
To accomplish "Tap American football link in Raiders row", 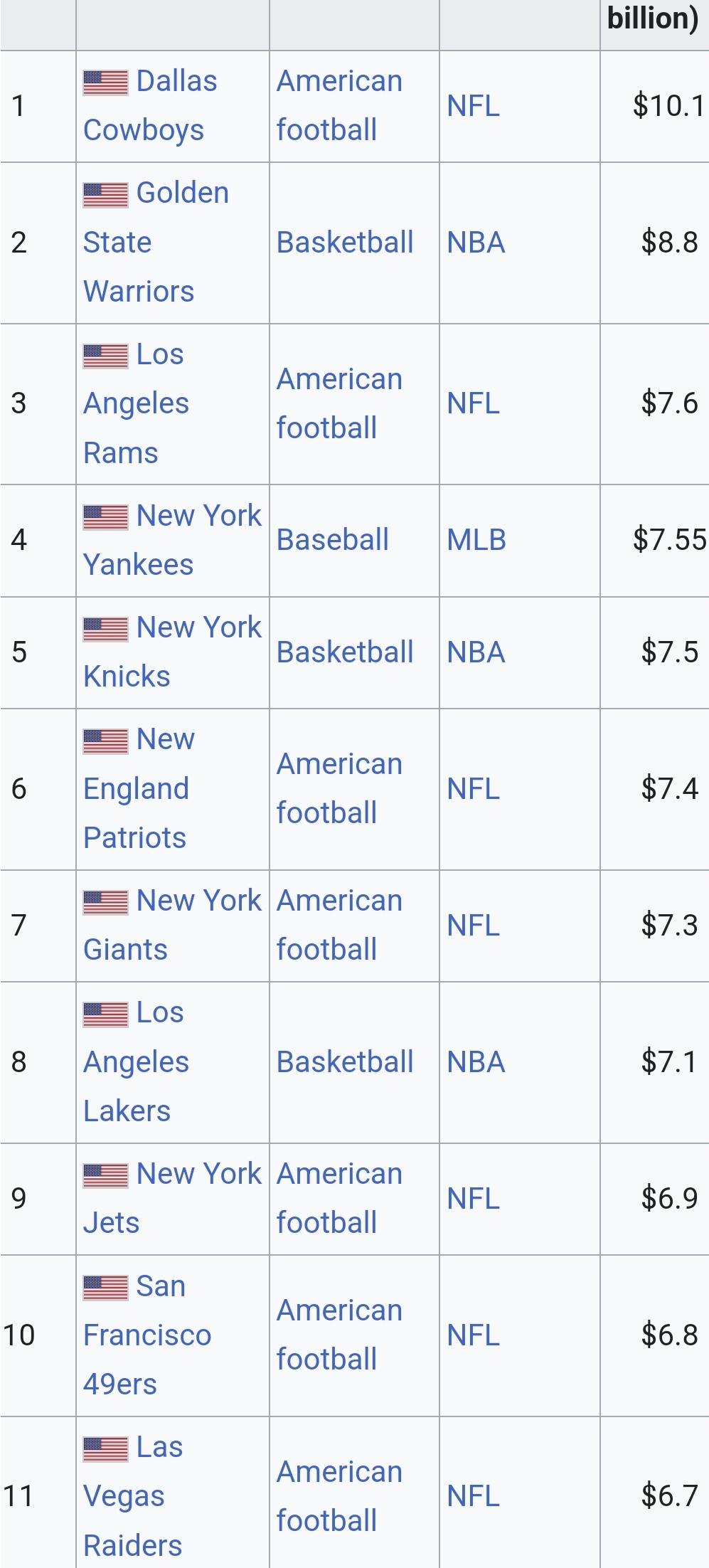I will coord(339,1496).
